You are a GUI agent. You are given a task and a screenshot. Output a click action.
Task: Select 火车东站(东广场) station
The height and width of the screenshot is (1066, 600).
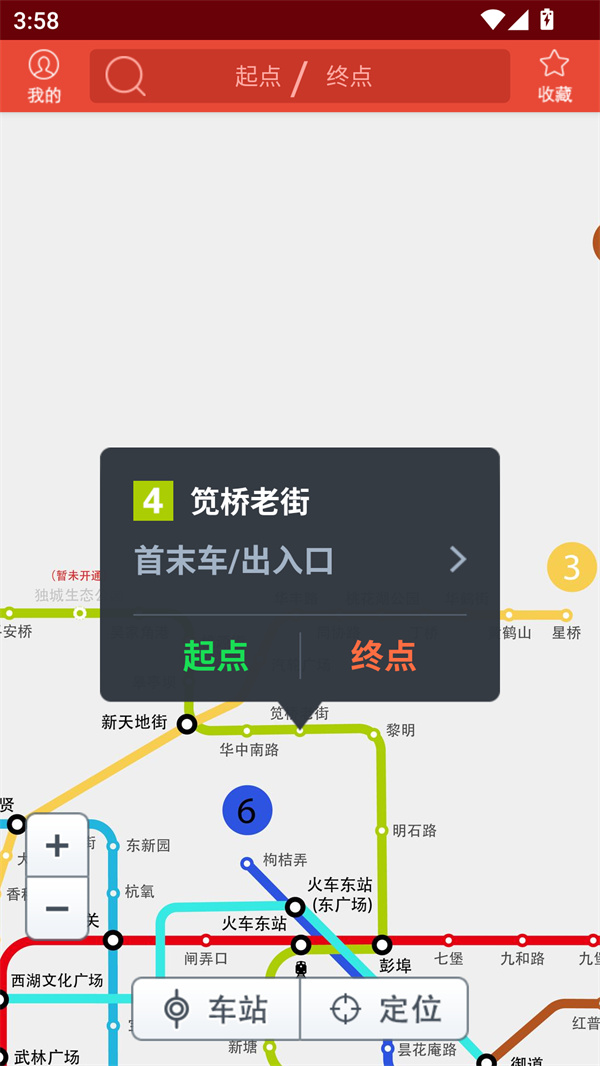click(x=295, y=907)
